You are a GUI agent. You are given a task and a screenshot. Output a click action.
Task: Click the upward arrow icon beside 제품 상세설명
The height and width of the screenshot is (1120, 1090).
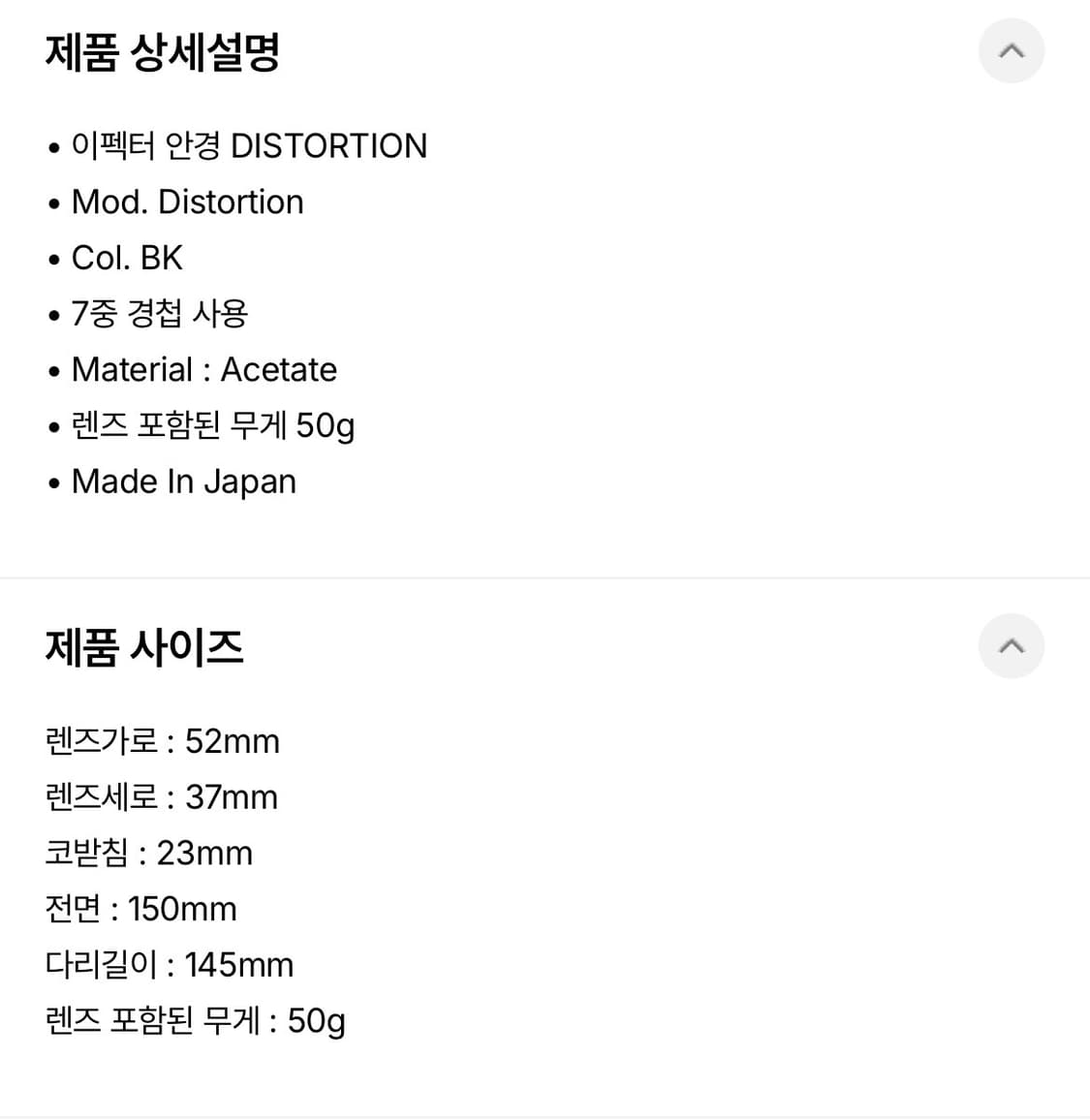1012,50
